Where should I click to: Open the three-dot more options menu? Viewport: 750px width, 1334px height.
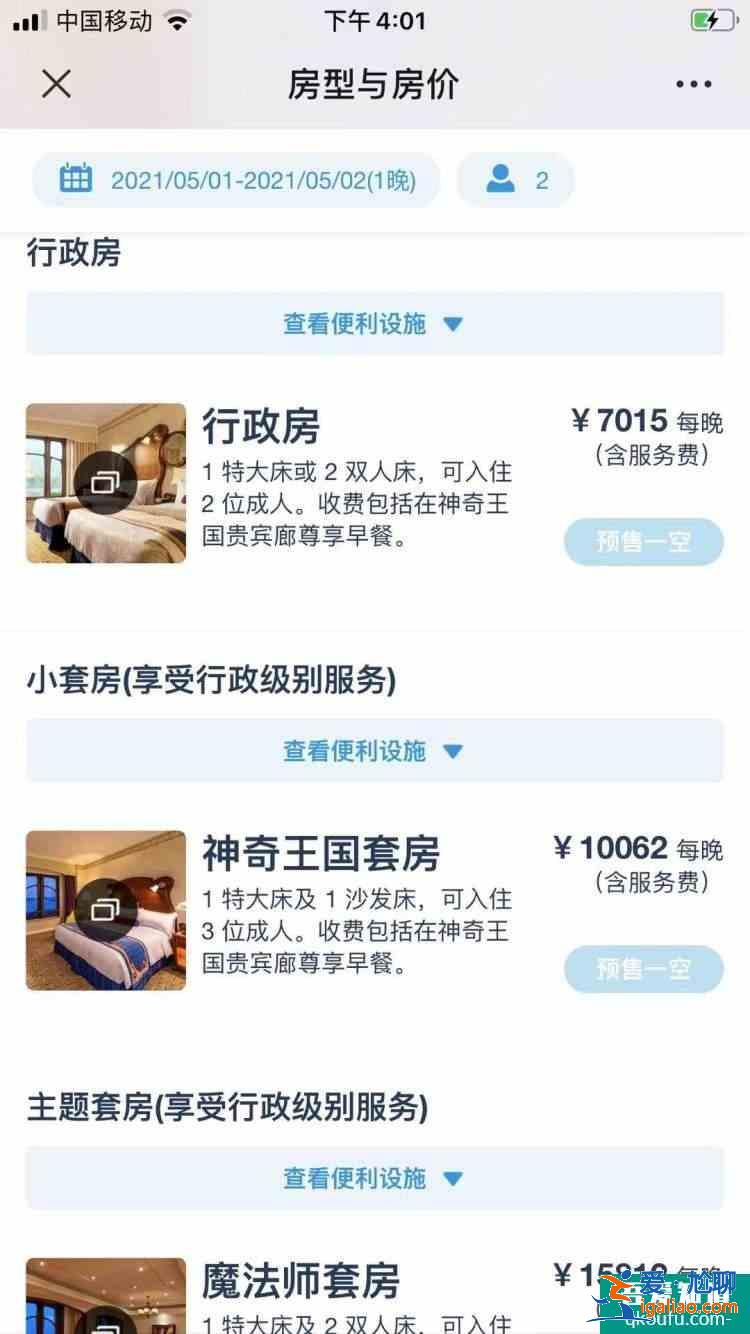(694, 84)
